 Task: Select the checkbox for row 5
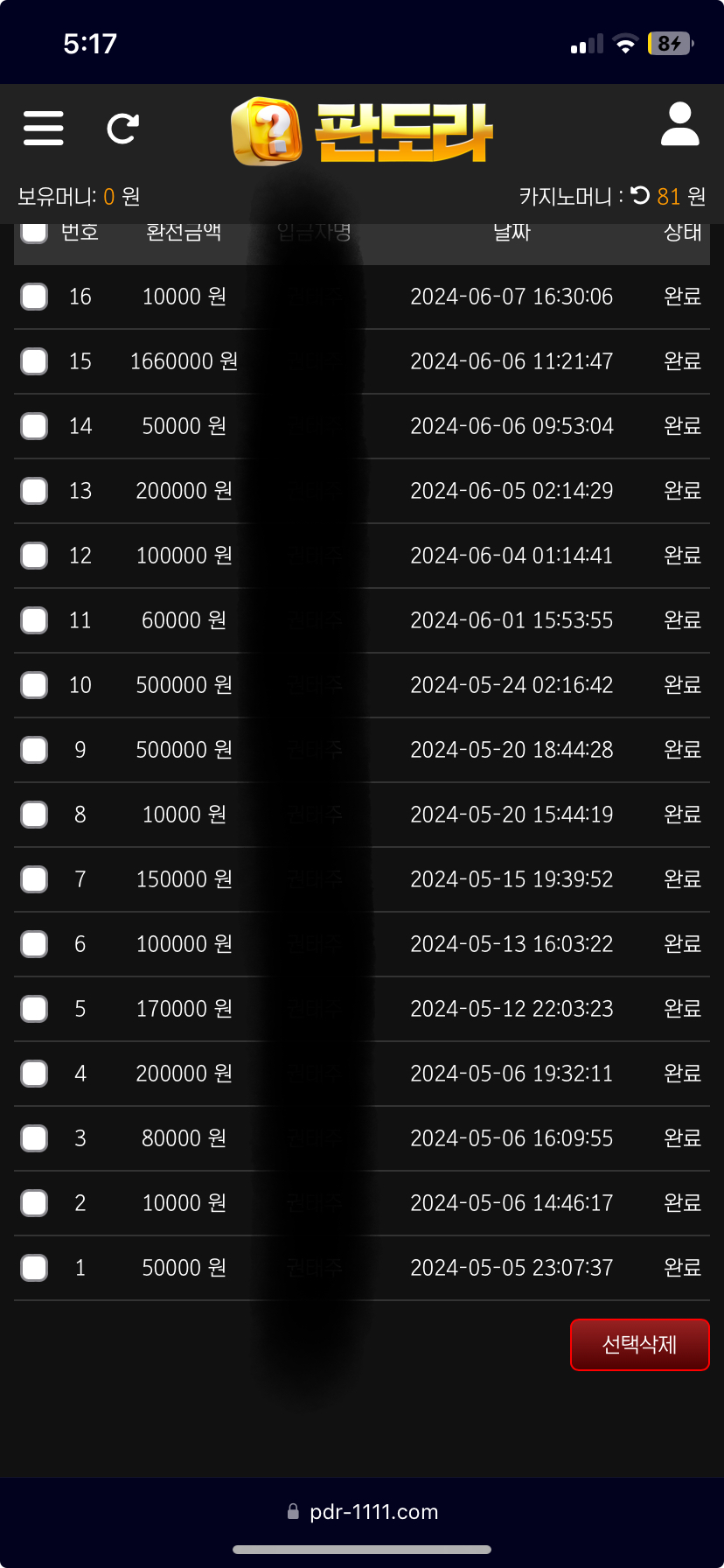point(34,1009)
